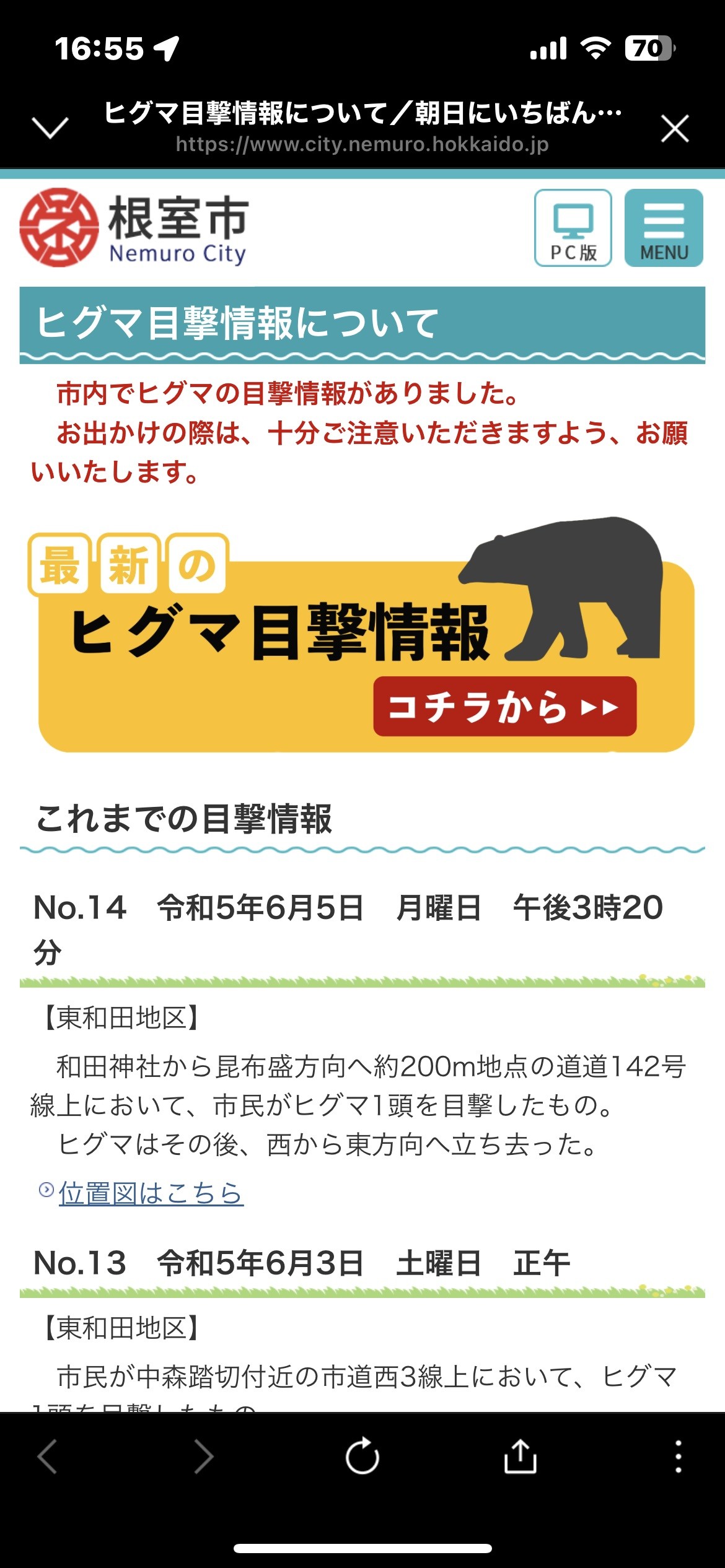725x1568 pixels.
Task: Open the 位置図はこちら map link
Action: [151, 1192]
